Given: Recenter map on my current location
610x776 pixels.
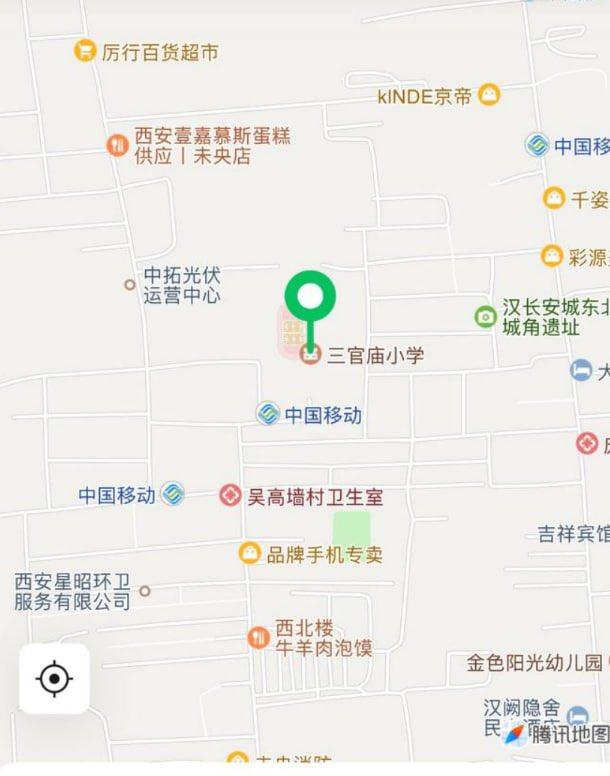Looking at the screenshot, I should coord(54,679).
